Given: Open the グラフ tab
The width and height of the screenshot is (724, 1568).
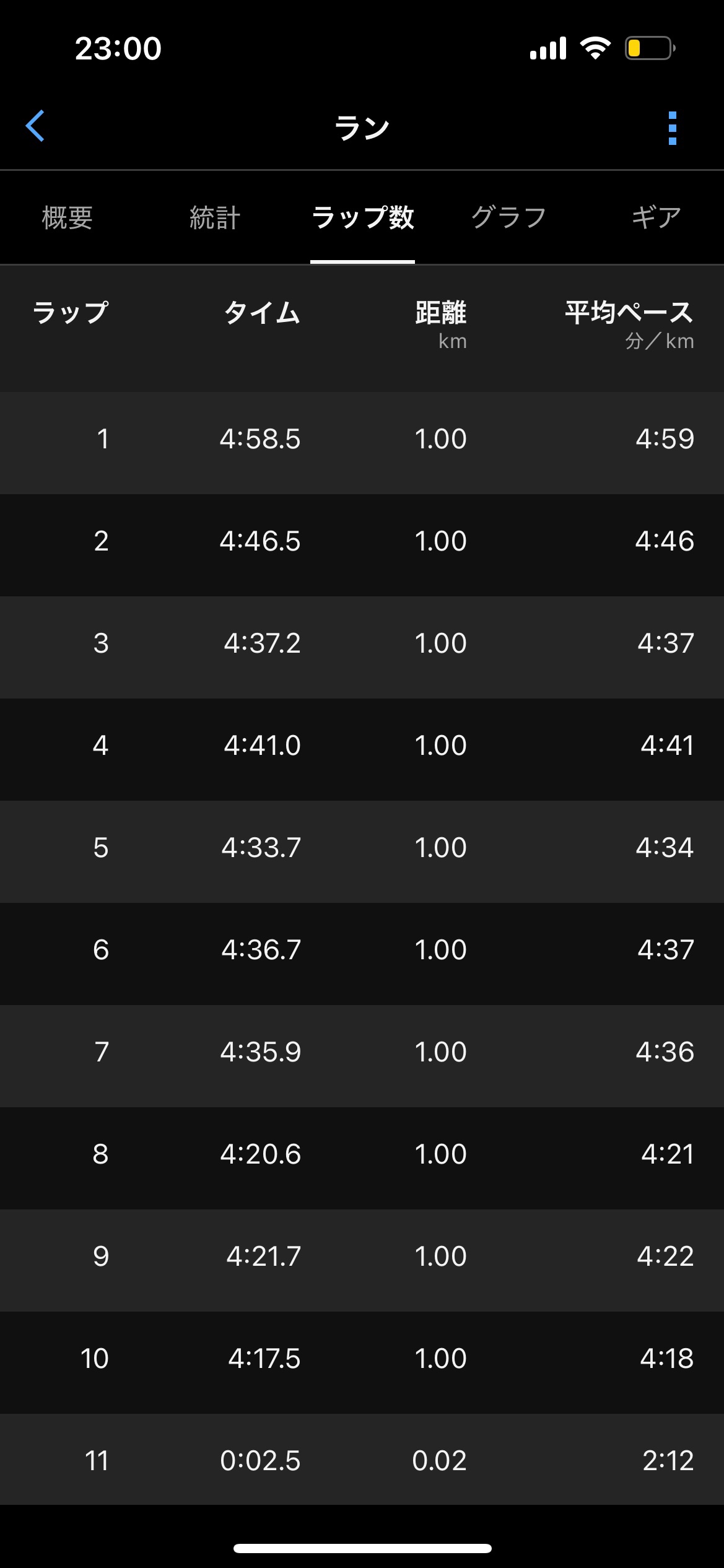Looking at the screenshot, I should [508, 218].
